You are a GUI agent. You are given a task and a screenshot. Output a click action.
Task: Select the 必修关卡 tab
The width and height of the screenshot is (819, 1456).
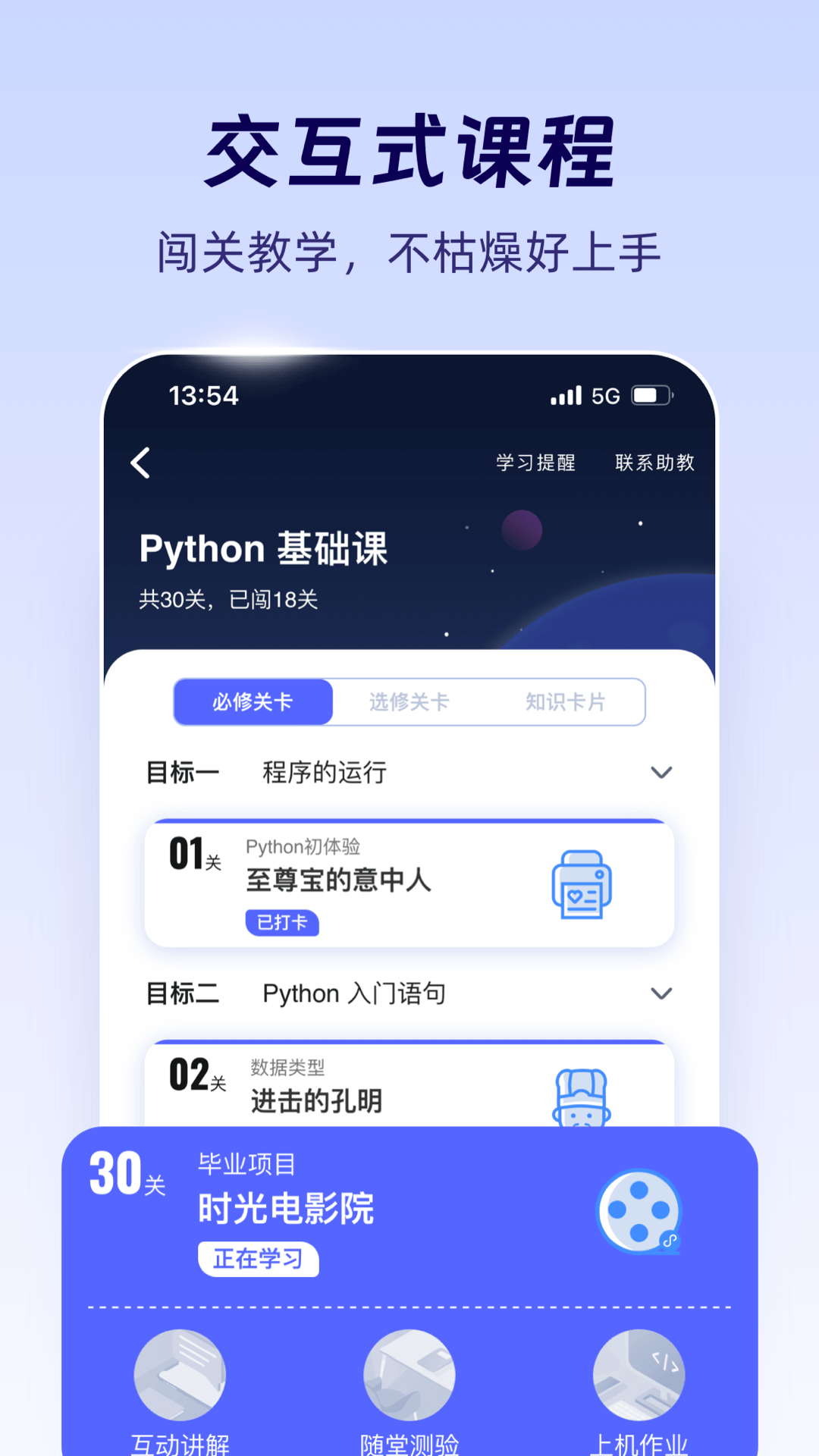pyautogui.click(x=253, y=702)
